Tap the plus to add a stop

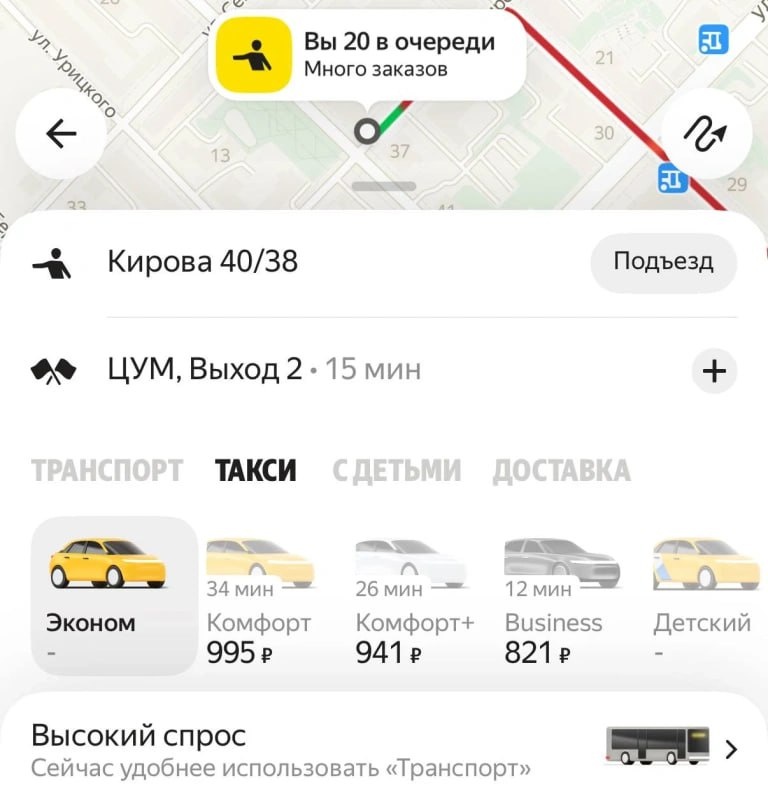point(714,370)
